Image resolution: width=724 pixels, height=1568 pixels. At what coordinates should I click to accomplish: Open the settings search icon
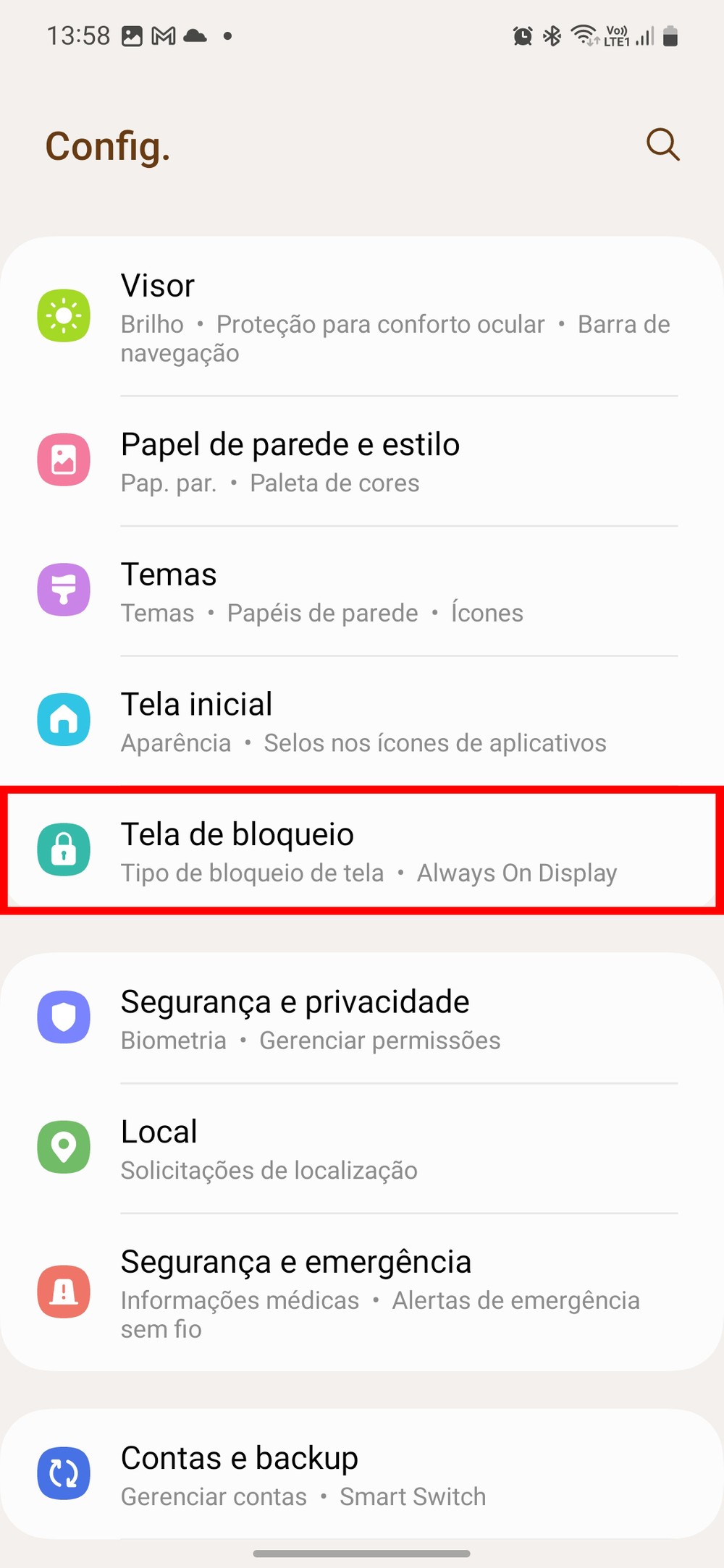(x=662, y=145)
